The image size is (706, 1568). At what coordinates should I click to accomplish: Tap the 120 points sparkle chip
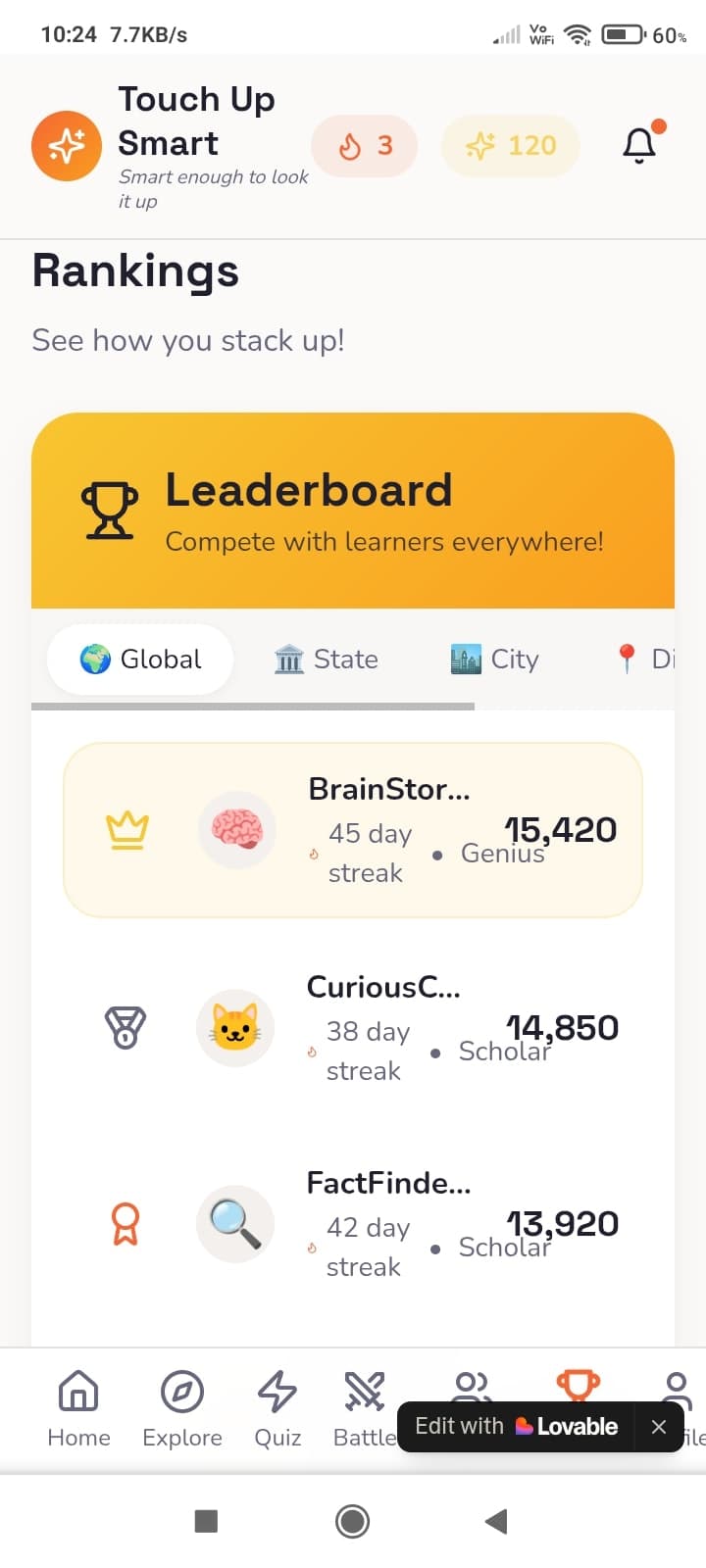pyautogui.click(x=511, y=146)
